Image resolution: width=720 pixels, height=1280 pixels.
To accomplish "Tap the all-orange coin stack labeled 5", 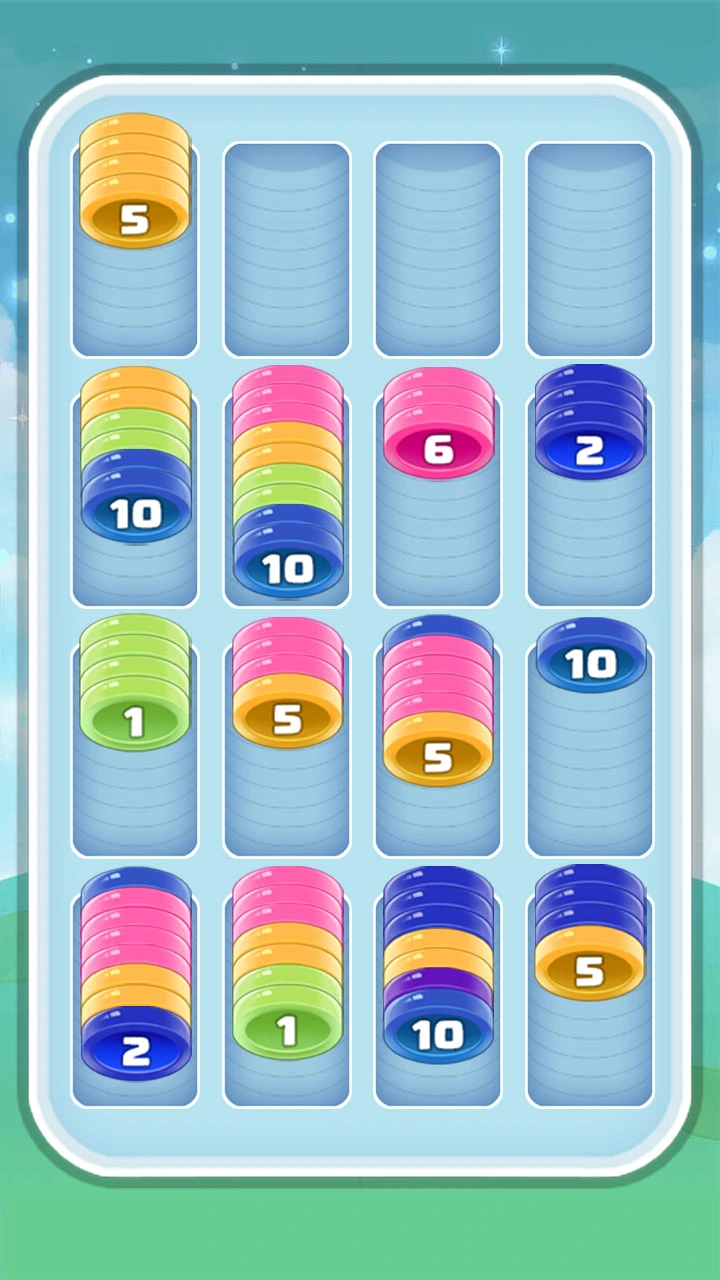I will pos(134,219).
